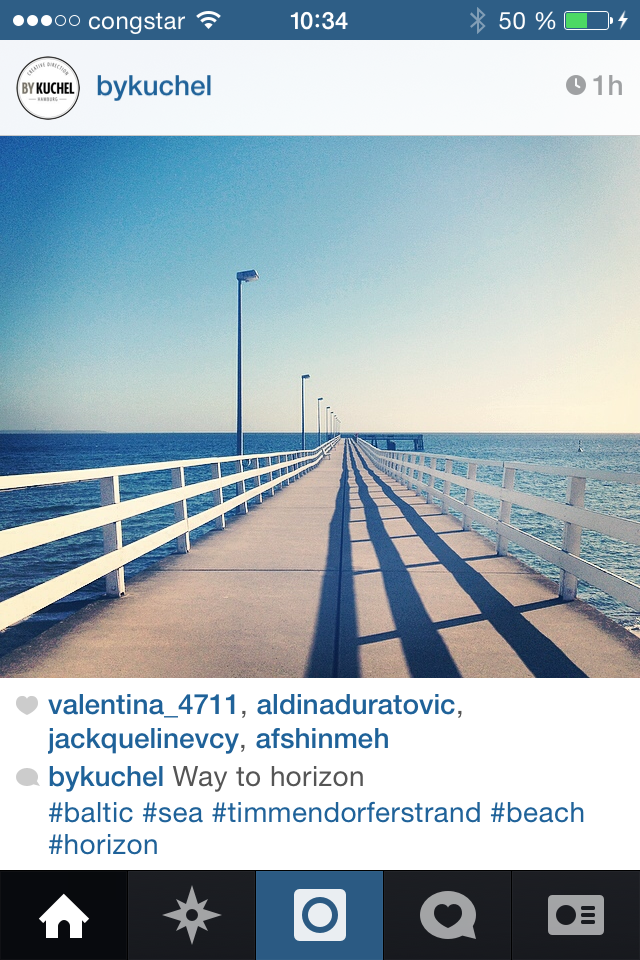View liker aldinaduratovic's profile
The height and width of the screenshot is (960, 640).
357,705
